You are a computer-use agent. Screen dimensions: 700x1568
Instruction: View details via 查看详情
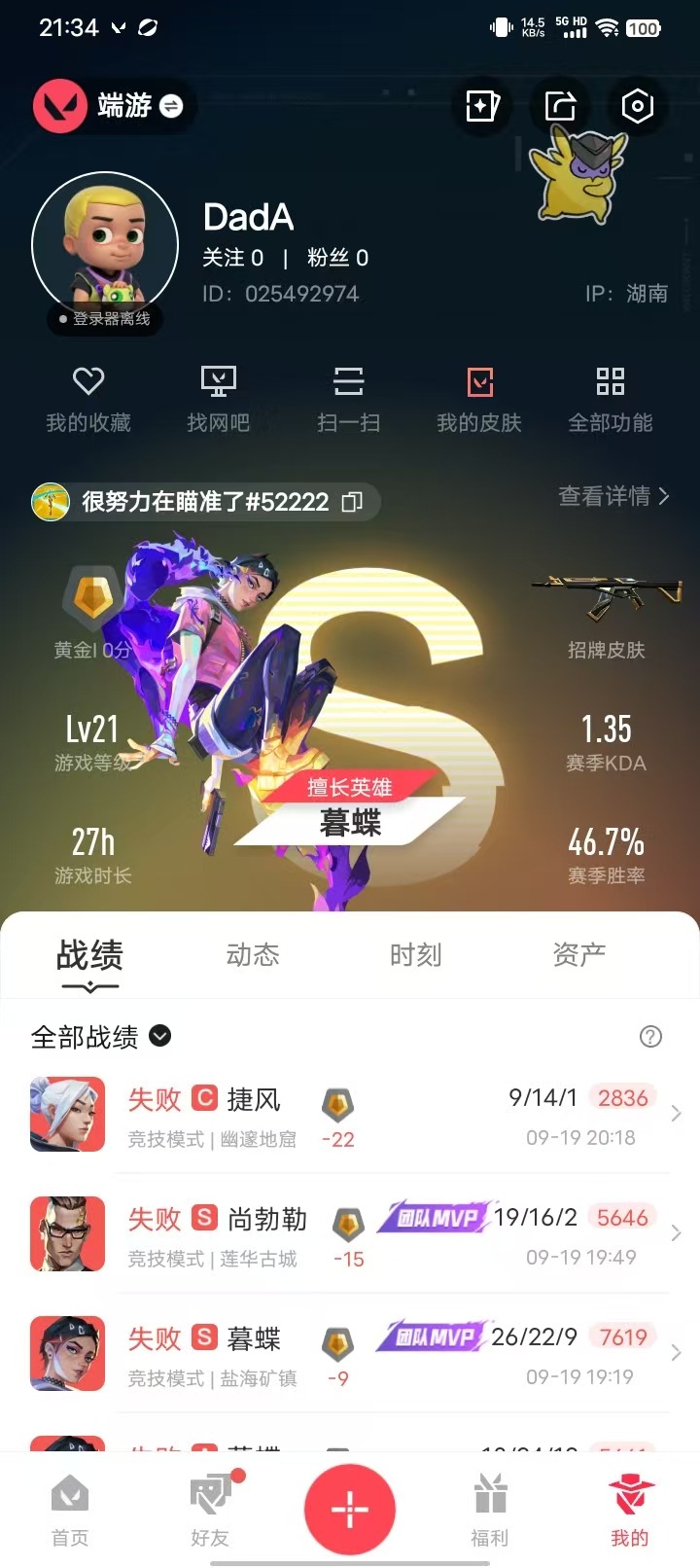point(613,496)
